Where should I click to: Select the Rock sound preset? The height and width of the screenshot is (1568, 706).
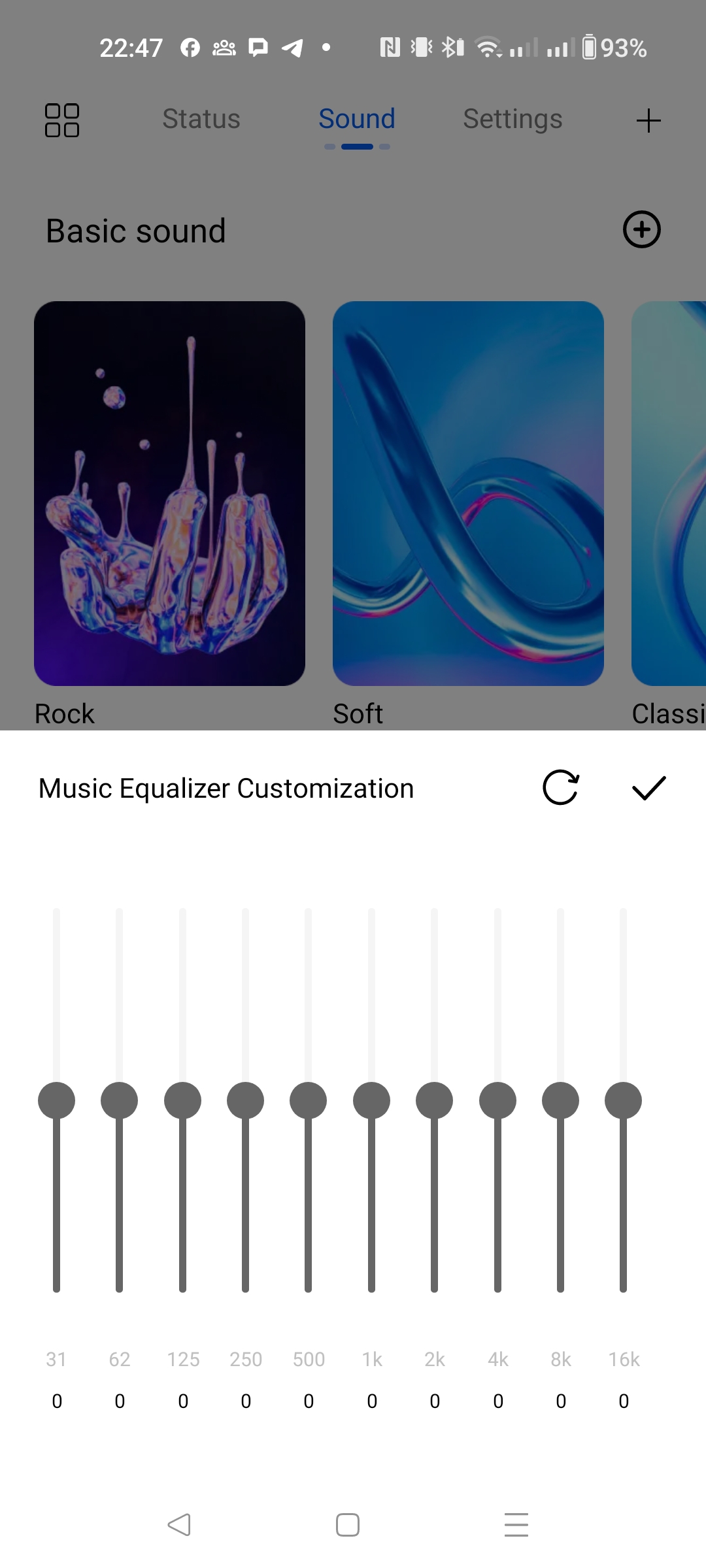click(169, 493)
